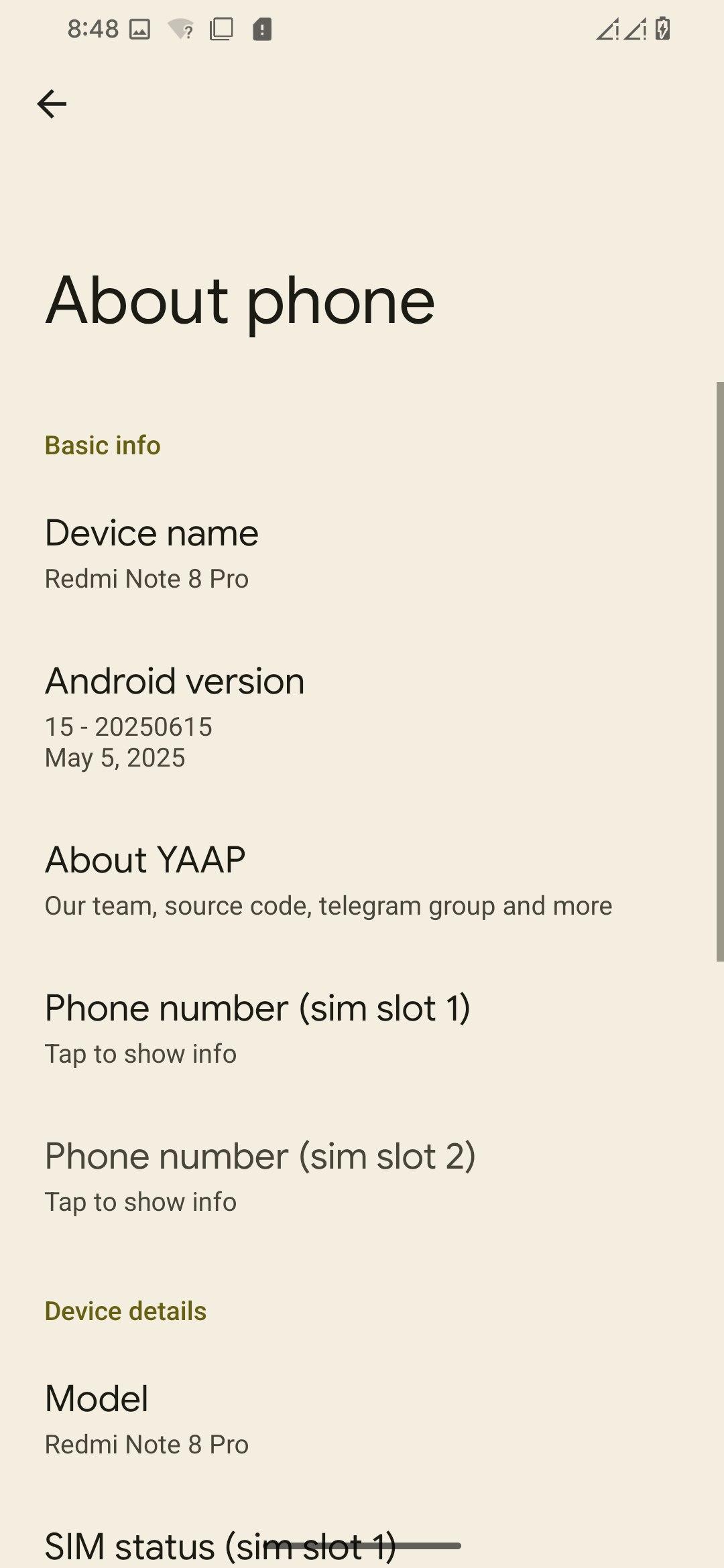Open the Model row under Device details
The width and height of the screenshot is (724, 1568).
click(x=362, y=1420)
